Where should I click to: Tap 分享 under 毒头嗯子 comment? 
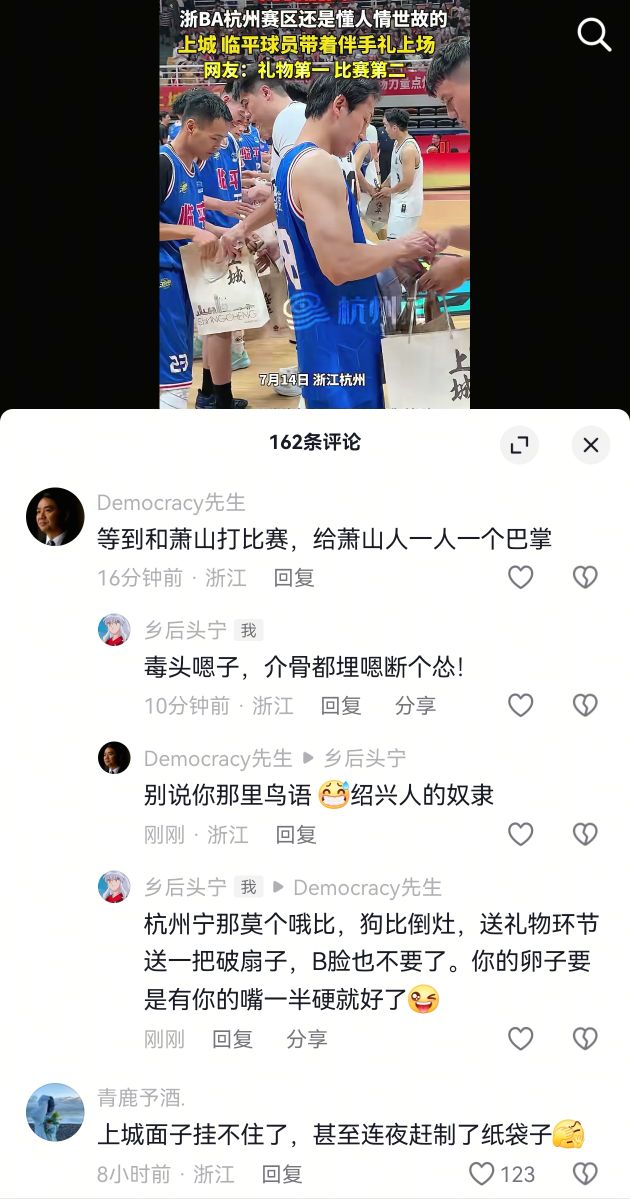415,705
